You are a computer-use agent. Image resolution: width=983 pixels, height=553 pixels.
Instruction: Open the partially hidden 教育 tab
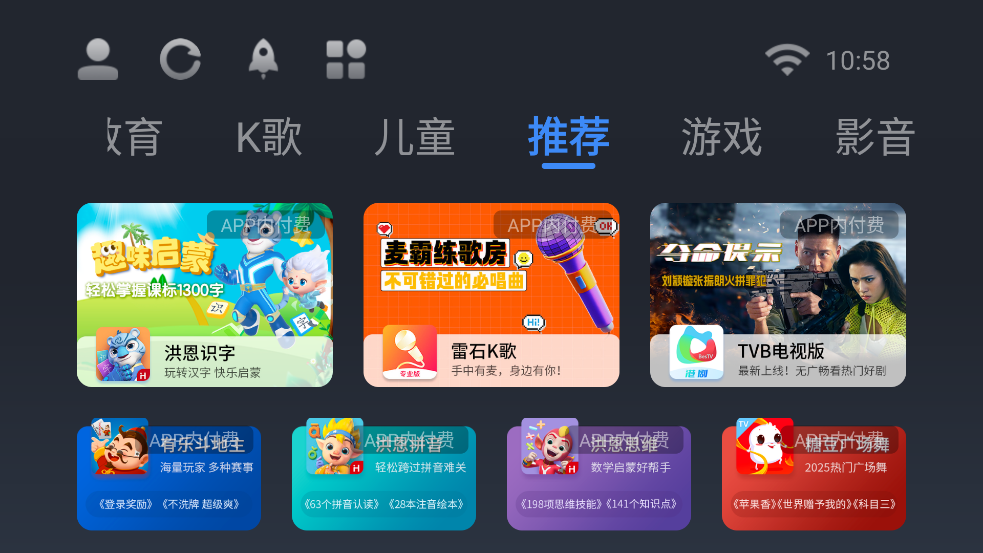134,137
